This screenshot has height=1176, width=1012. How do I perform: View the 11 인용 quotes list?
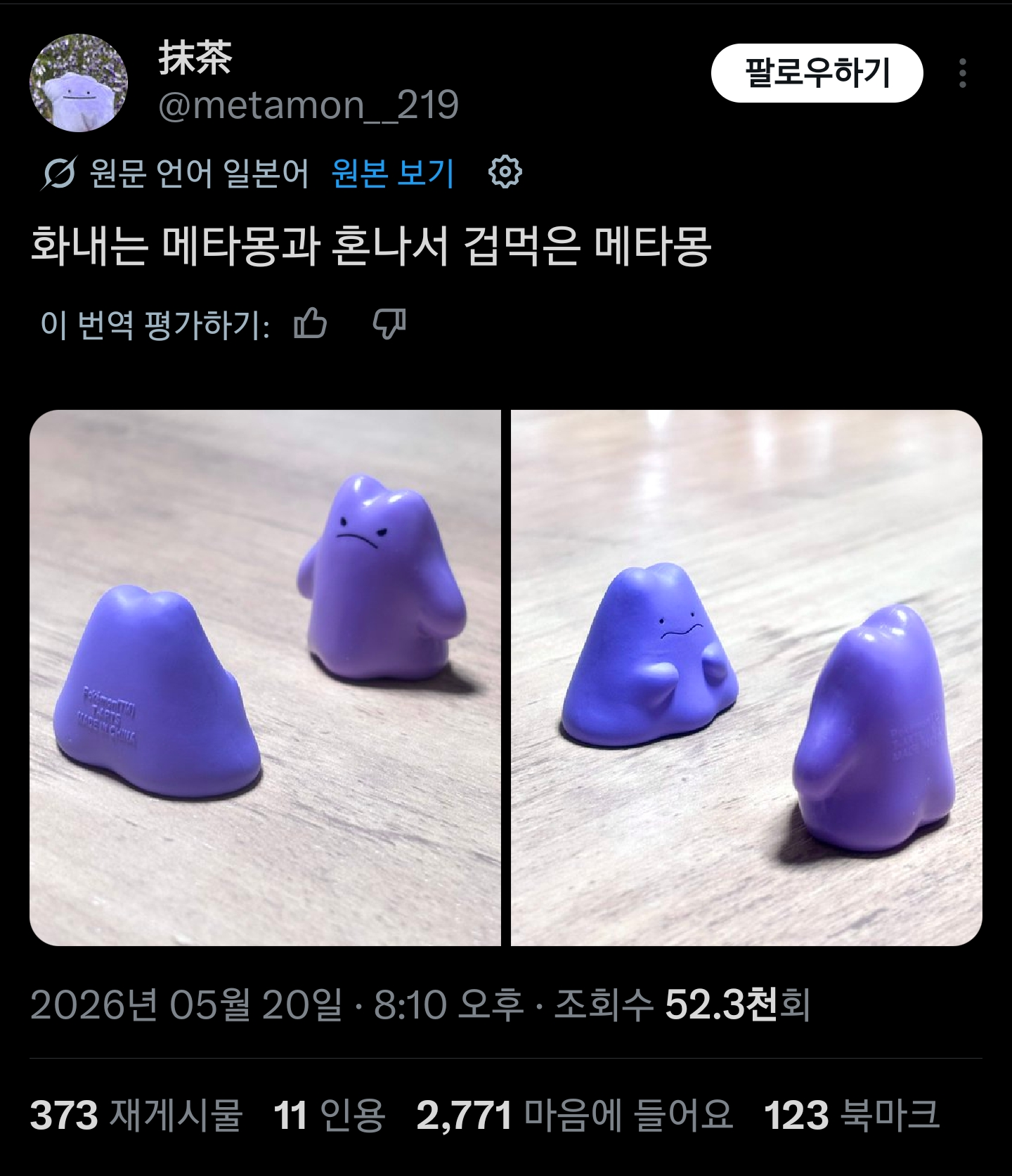tap(329, 1116)
